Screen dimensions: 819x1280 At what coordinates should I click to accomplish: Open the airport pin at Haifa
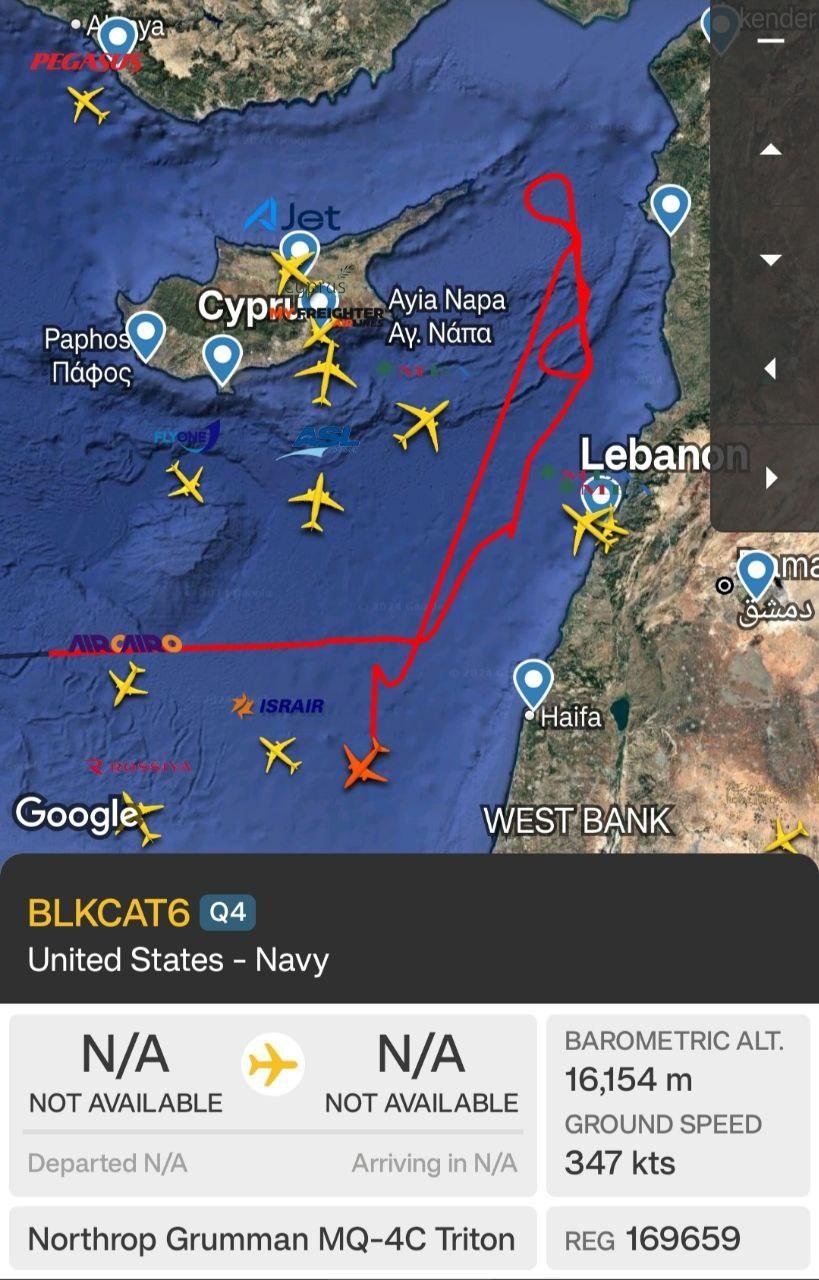(533, 682)
